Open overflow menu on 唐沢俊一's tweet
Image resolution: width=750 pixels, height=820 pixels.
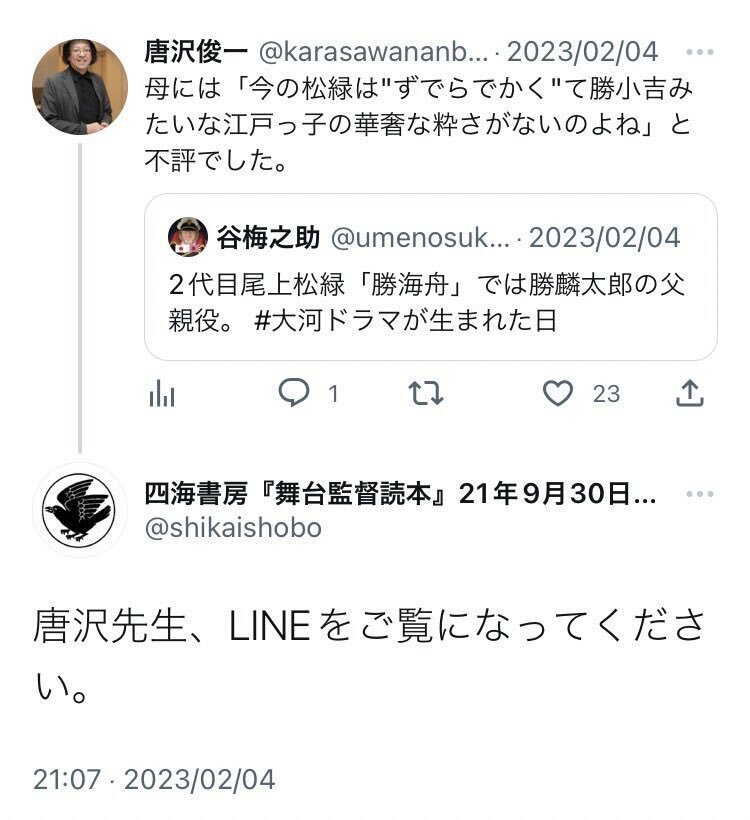point(699,51)
